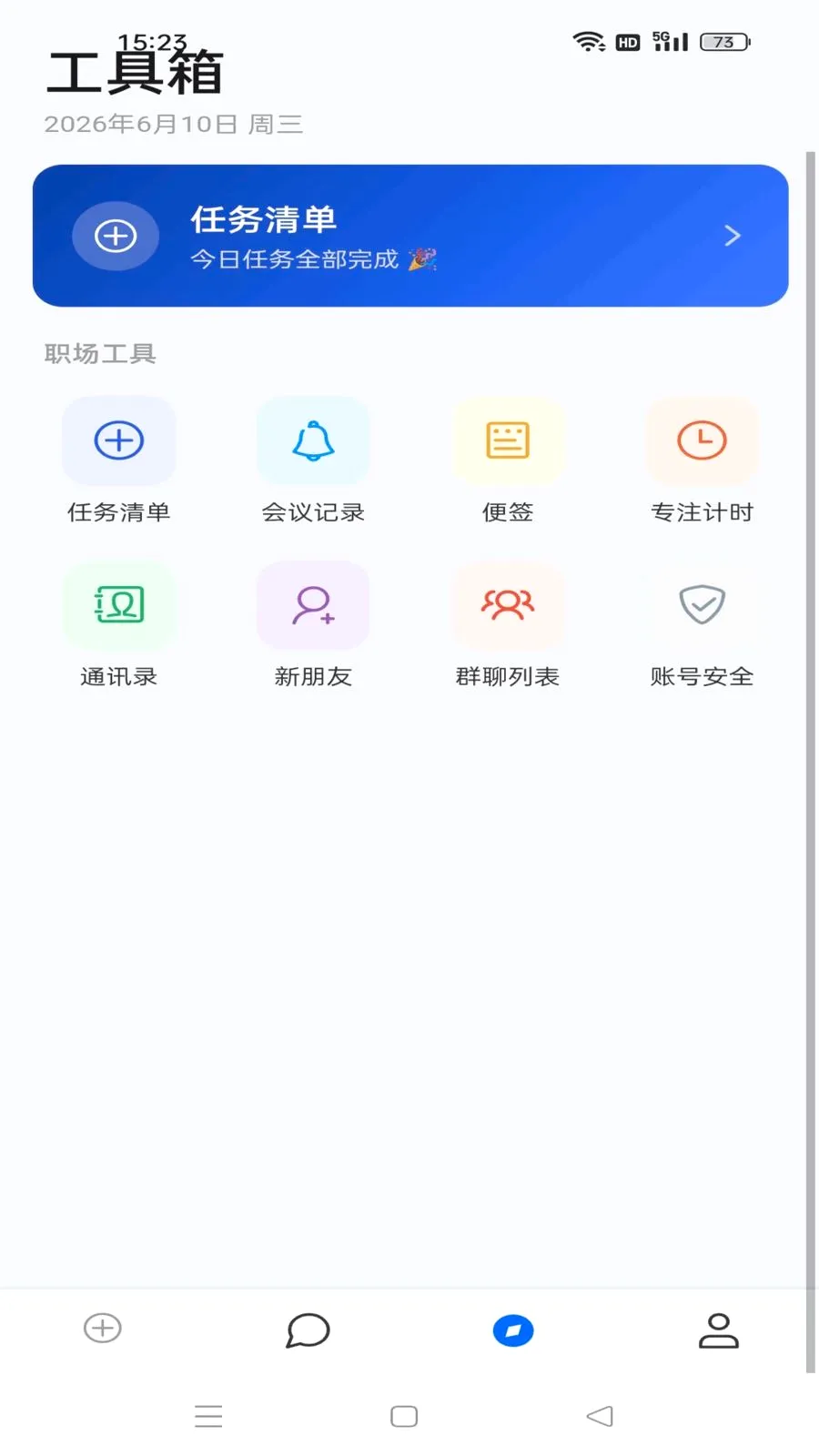
Task: Tap the plus tab in the bottom bar
Action: tap(103, 1329)
